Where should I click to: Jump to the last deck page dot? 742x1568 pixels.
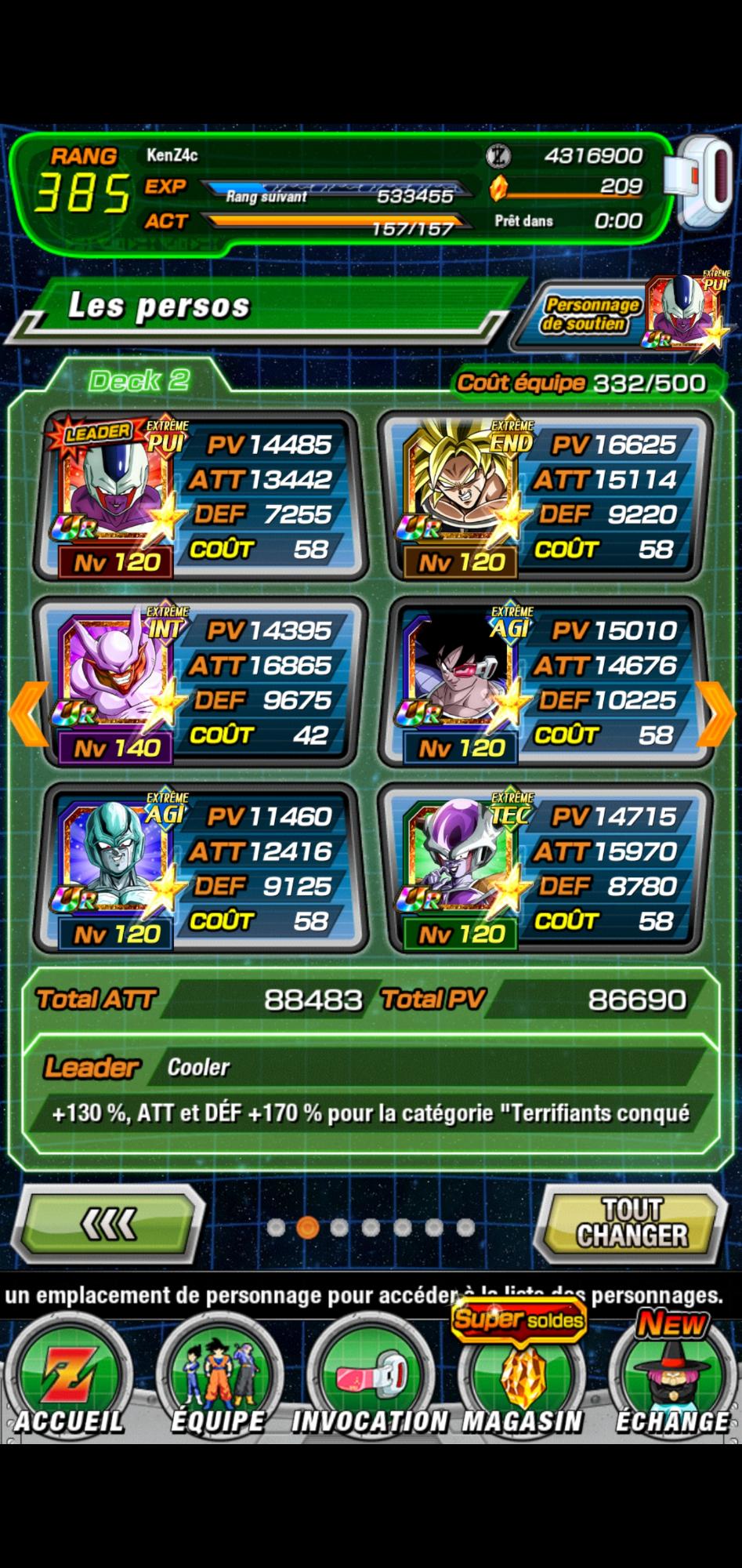point(465,1227)
